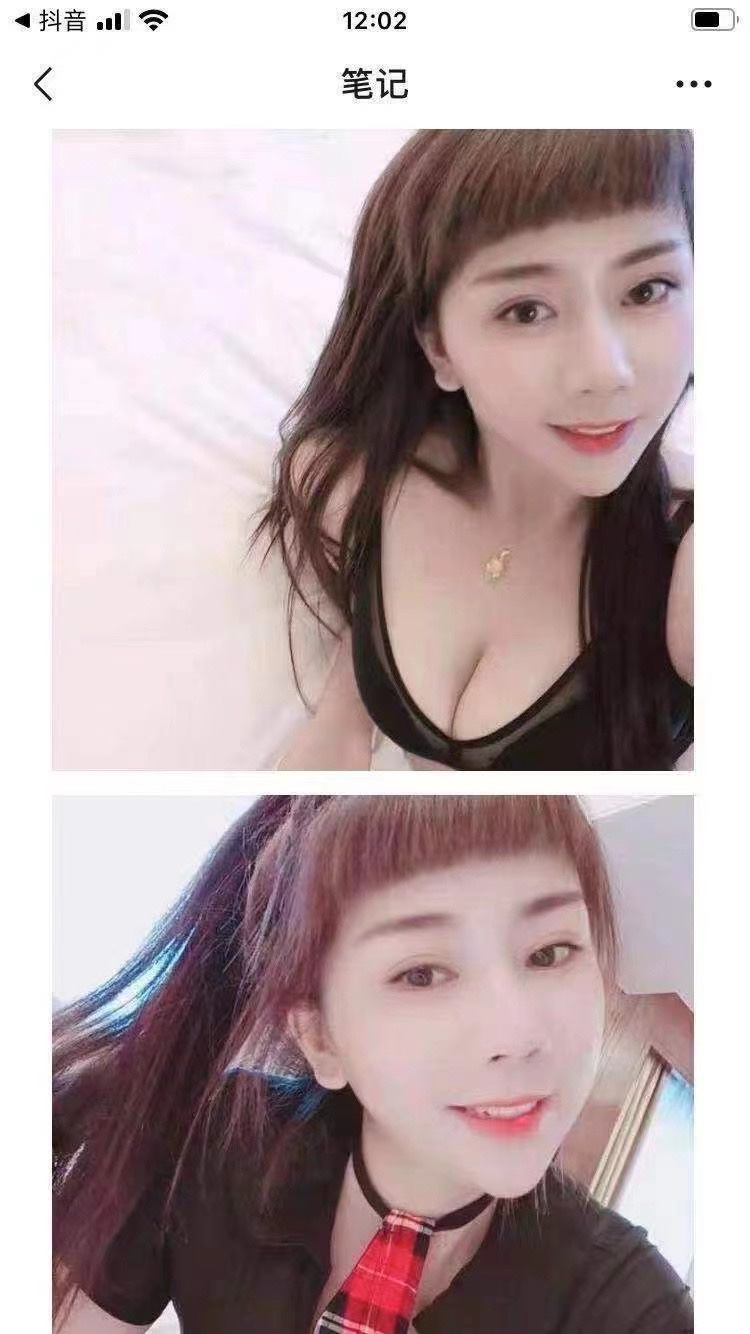The width and height of the screenshot is (750, 1334).
Task: Open the three-dot more options menu
Action: pos(693,85)
